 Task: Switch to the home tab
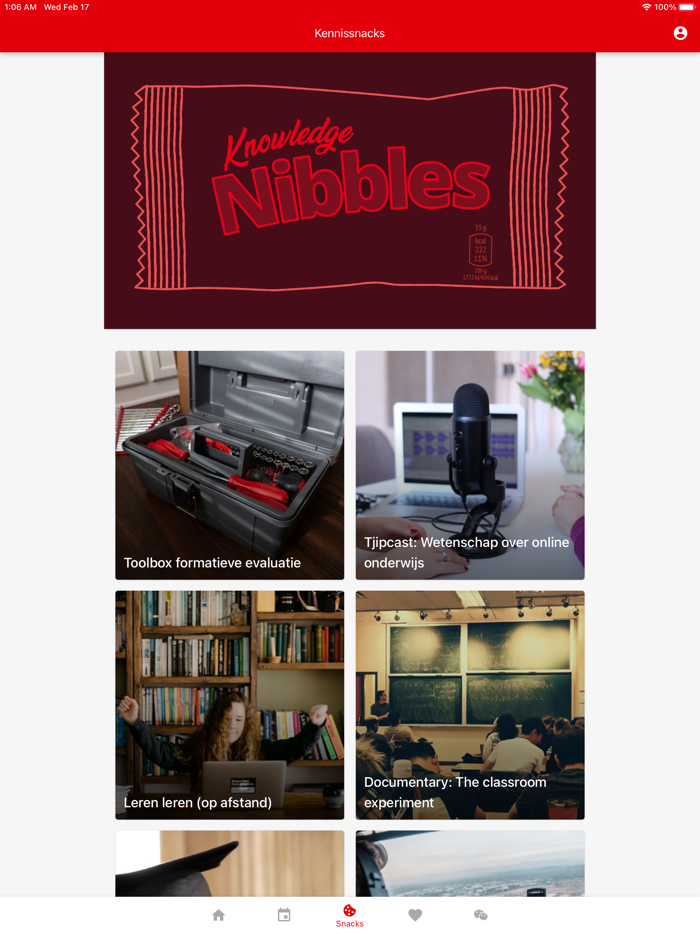pyautogui.click(x=218, y=915)
